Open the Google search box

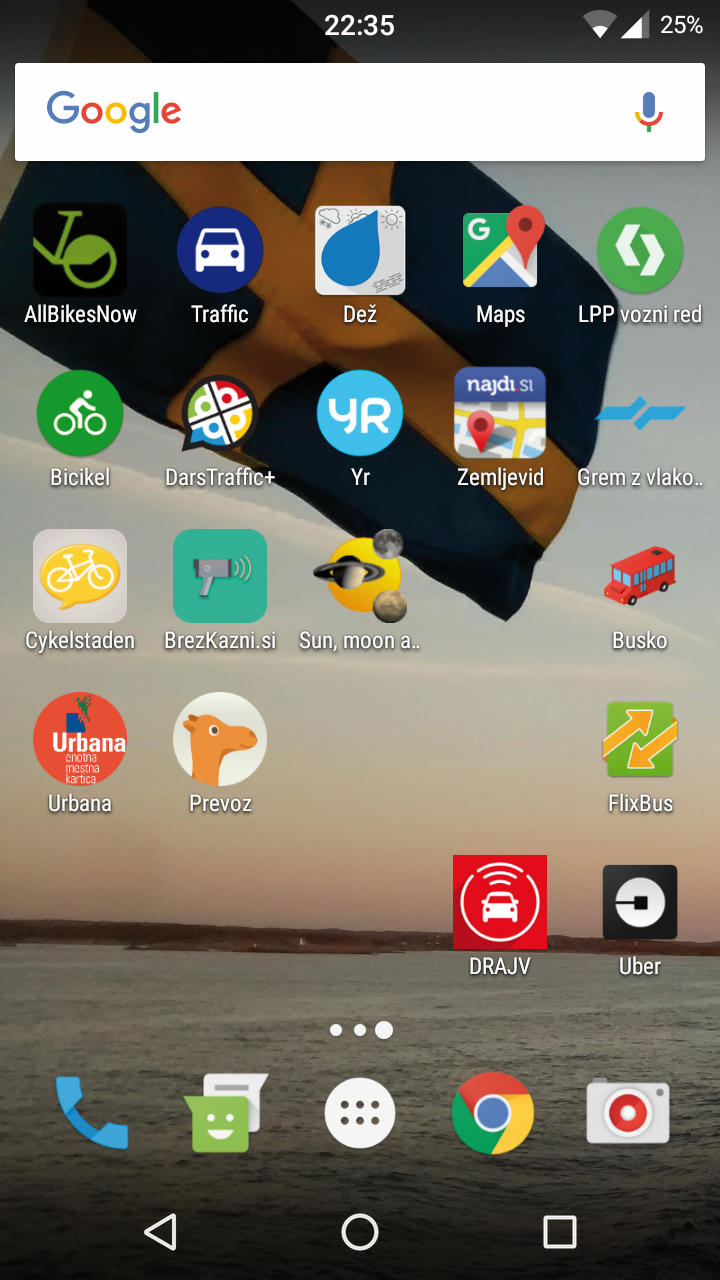(330, 112)
